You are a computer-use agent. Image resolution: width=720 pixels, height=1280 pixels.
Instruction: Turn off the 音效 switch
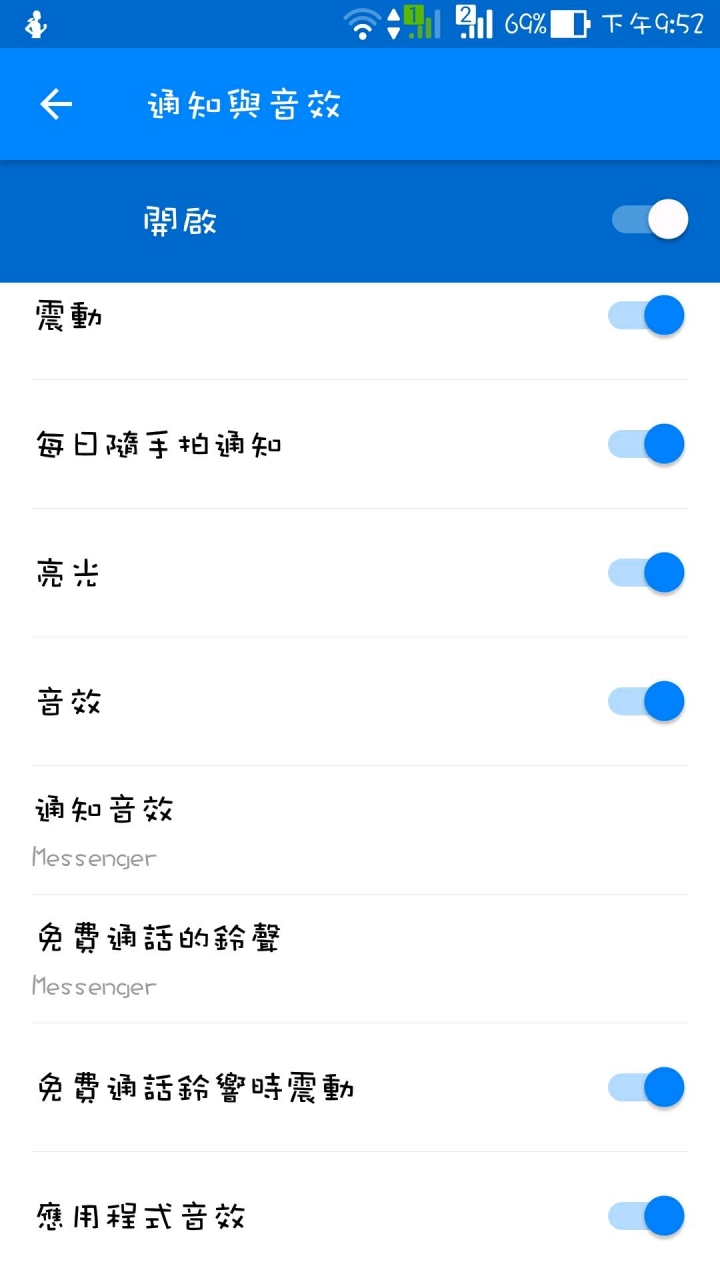tap(647, 701)
